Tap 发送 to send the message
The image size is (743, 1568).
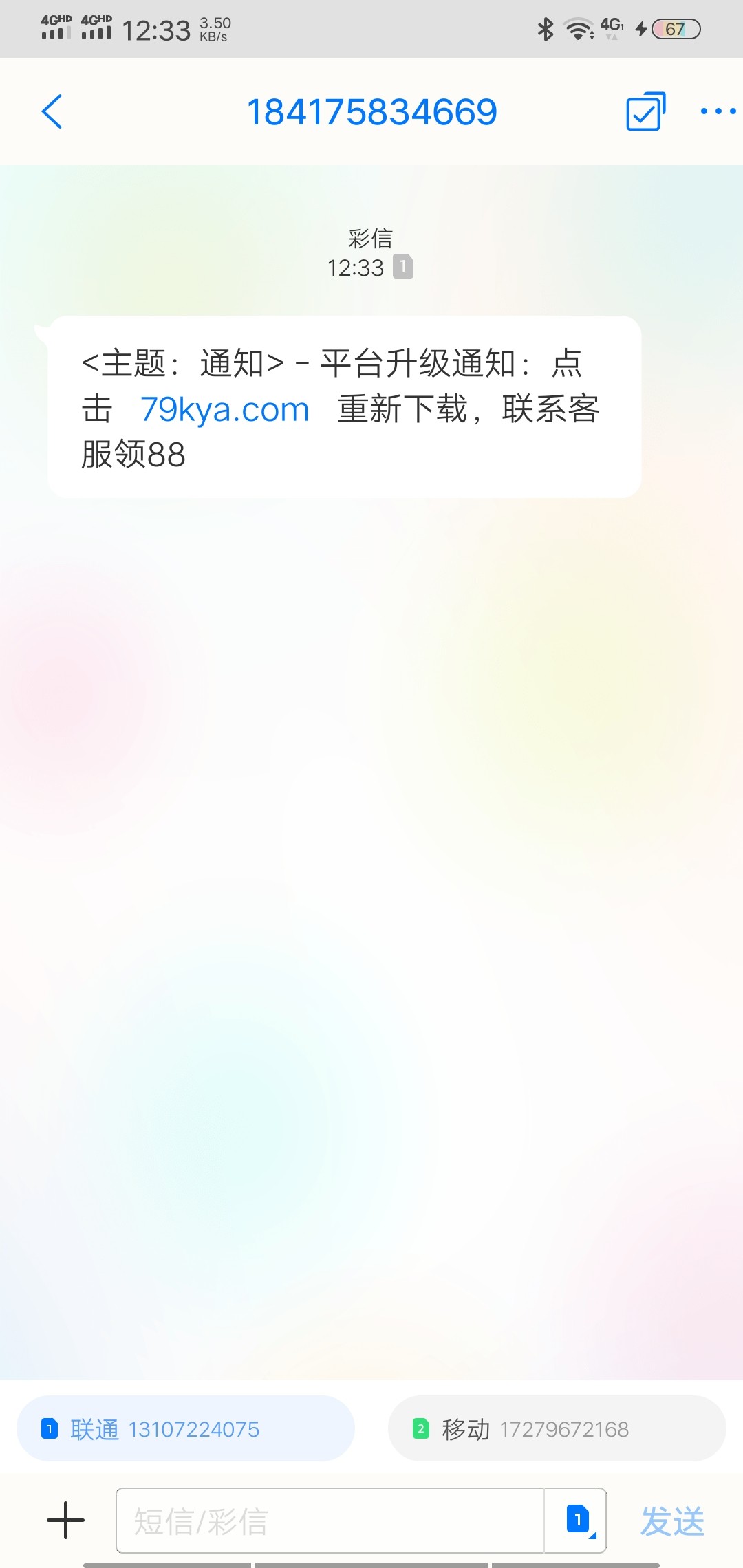[x=672, y=1521]
